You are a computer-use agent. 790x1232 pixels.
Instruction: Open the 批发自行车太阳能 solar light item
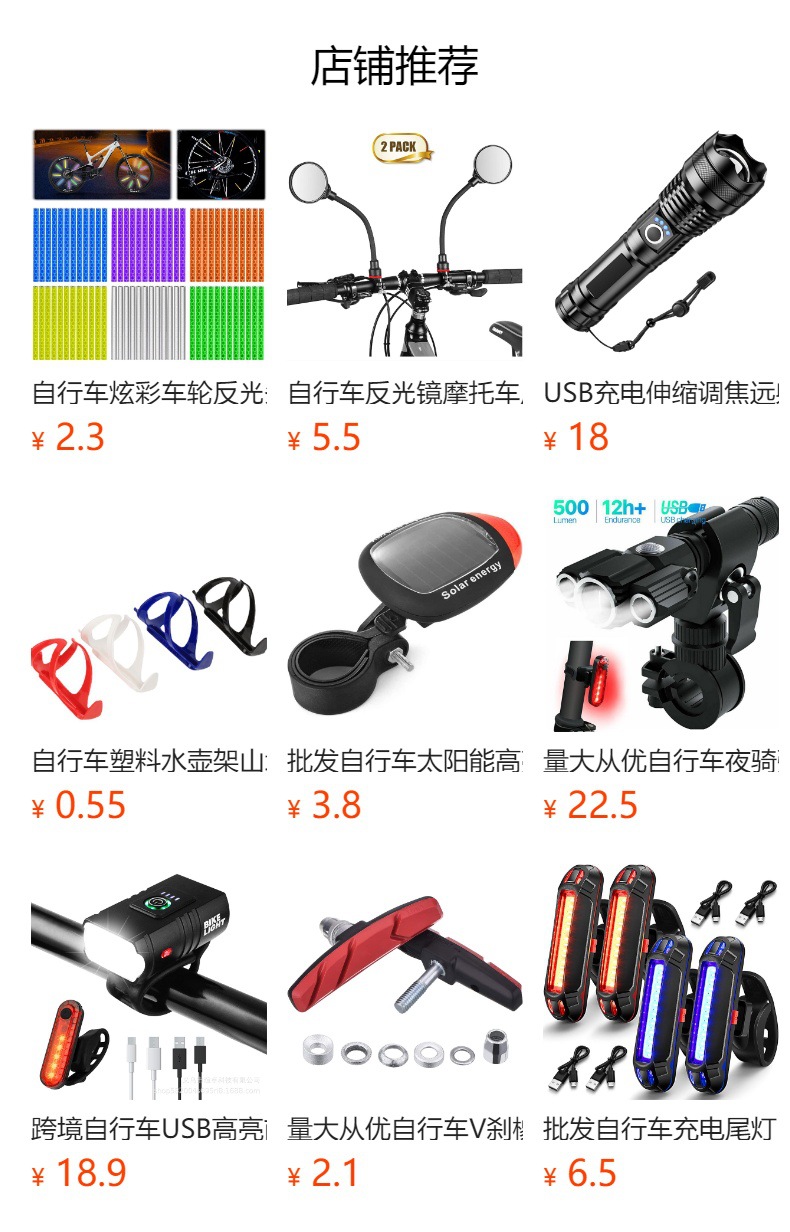(x=405, y=659)
